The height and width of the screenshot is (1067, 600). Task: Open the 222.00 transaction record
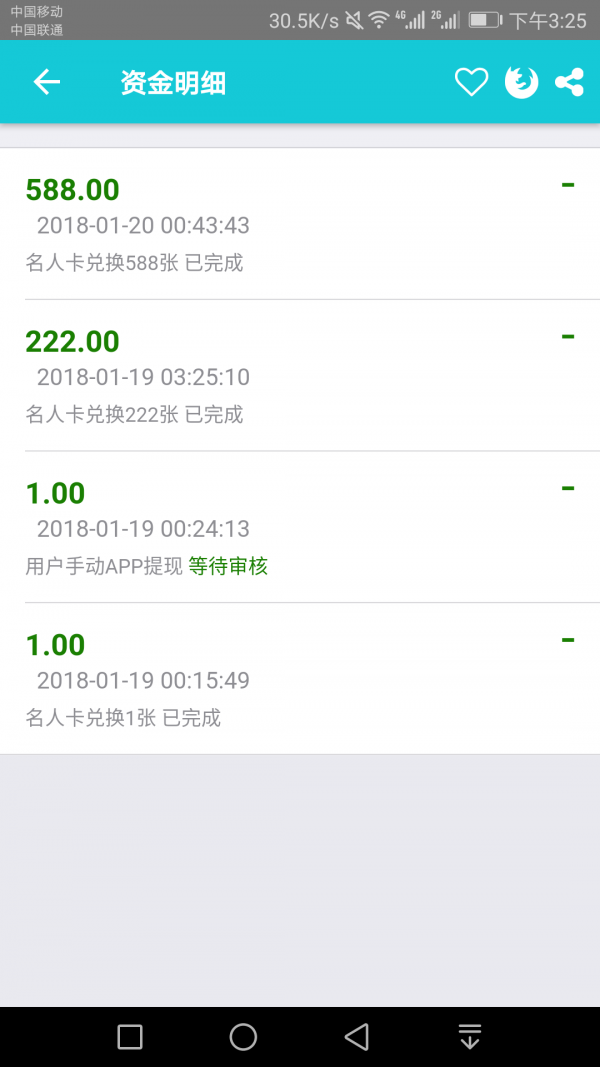pos(300,375)
